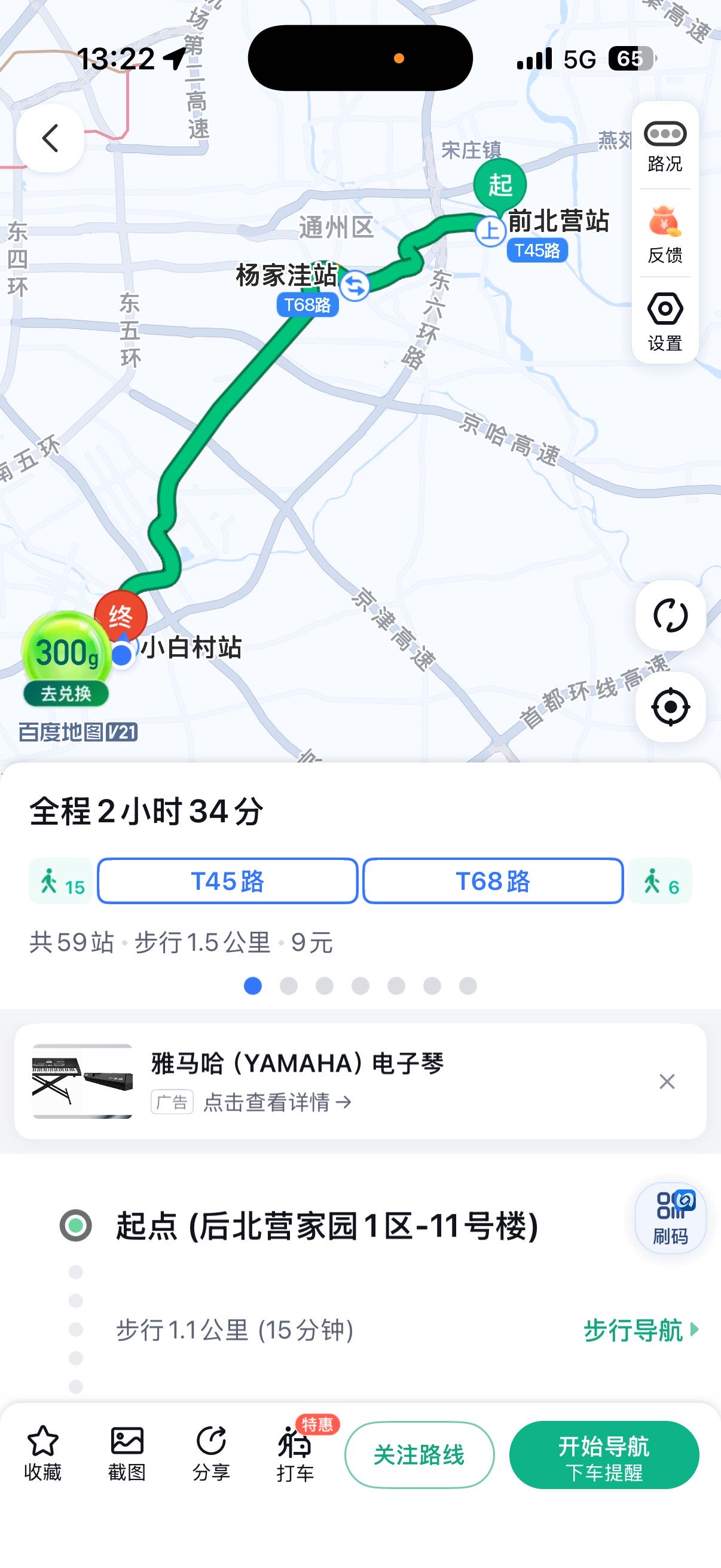This screenshot has width=721, height=1568.
Task: Add the route to 收藏
Action: click(42, 1454)
